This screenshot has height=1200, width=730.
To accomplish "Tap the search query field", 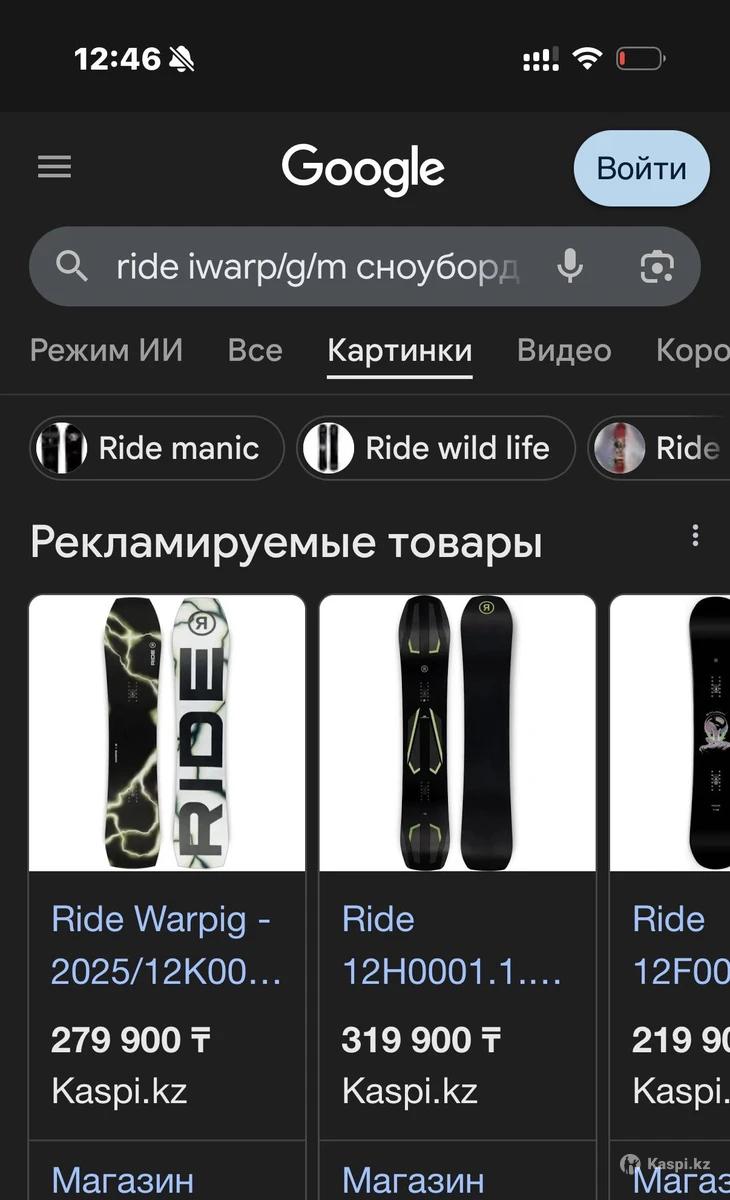I will click(316, 267).
